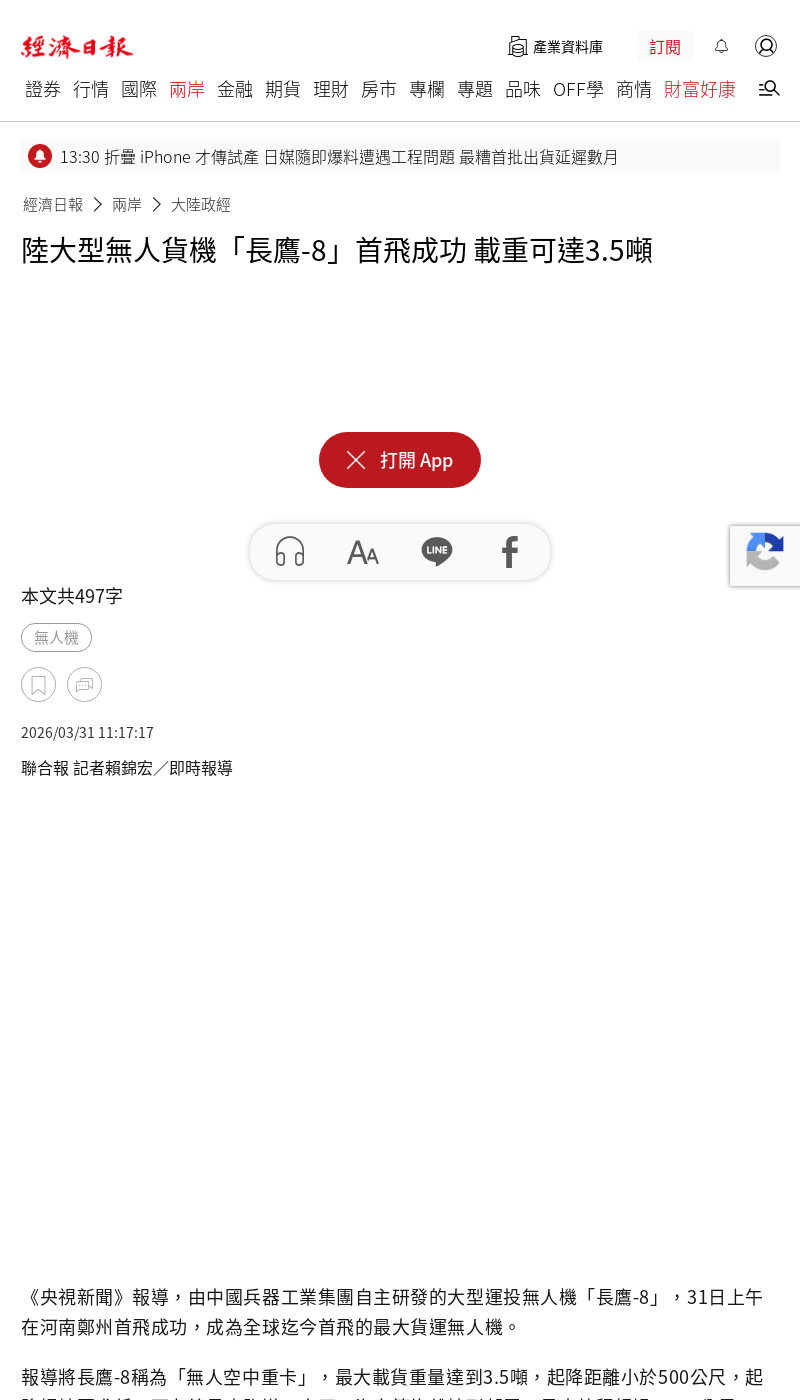This screenshot has width=800, height=1400.
Task: Open the notifications bell
Action: pyautogui.click(x=721, y=46)
